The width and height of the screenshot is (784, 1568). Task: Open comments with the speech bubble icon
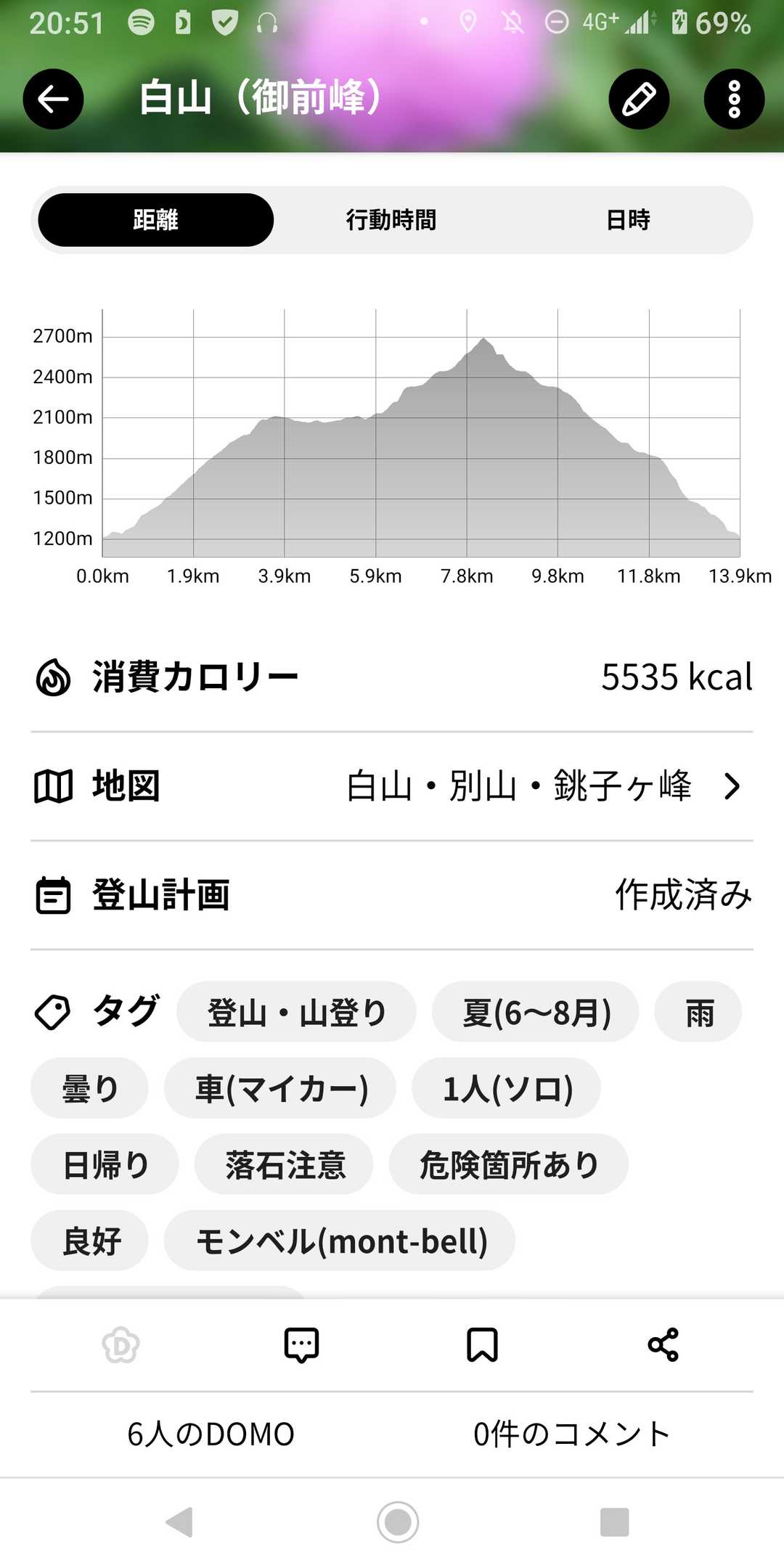(x=301, y=1345)
